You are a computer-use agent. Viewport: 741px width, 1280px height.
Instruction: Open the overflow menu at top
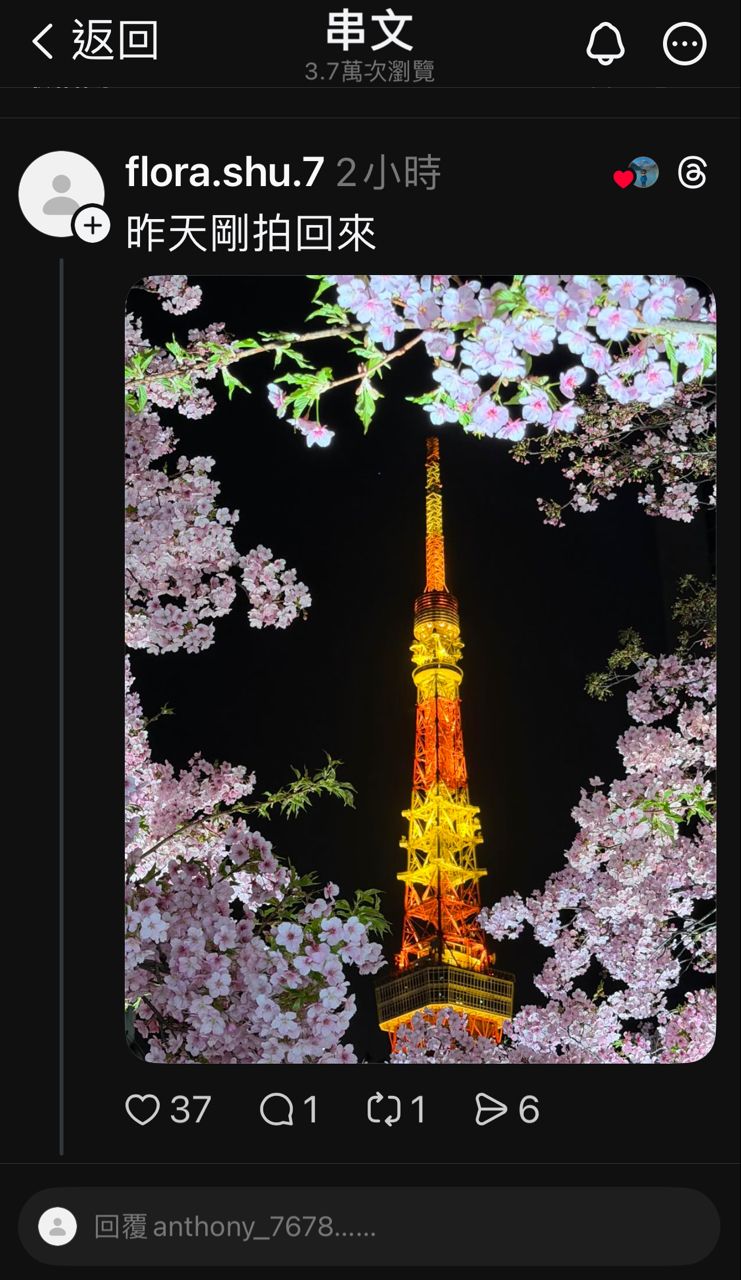685,44
